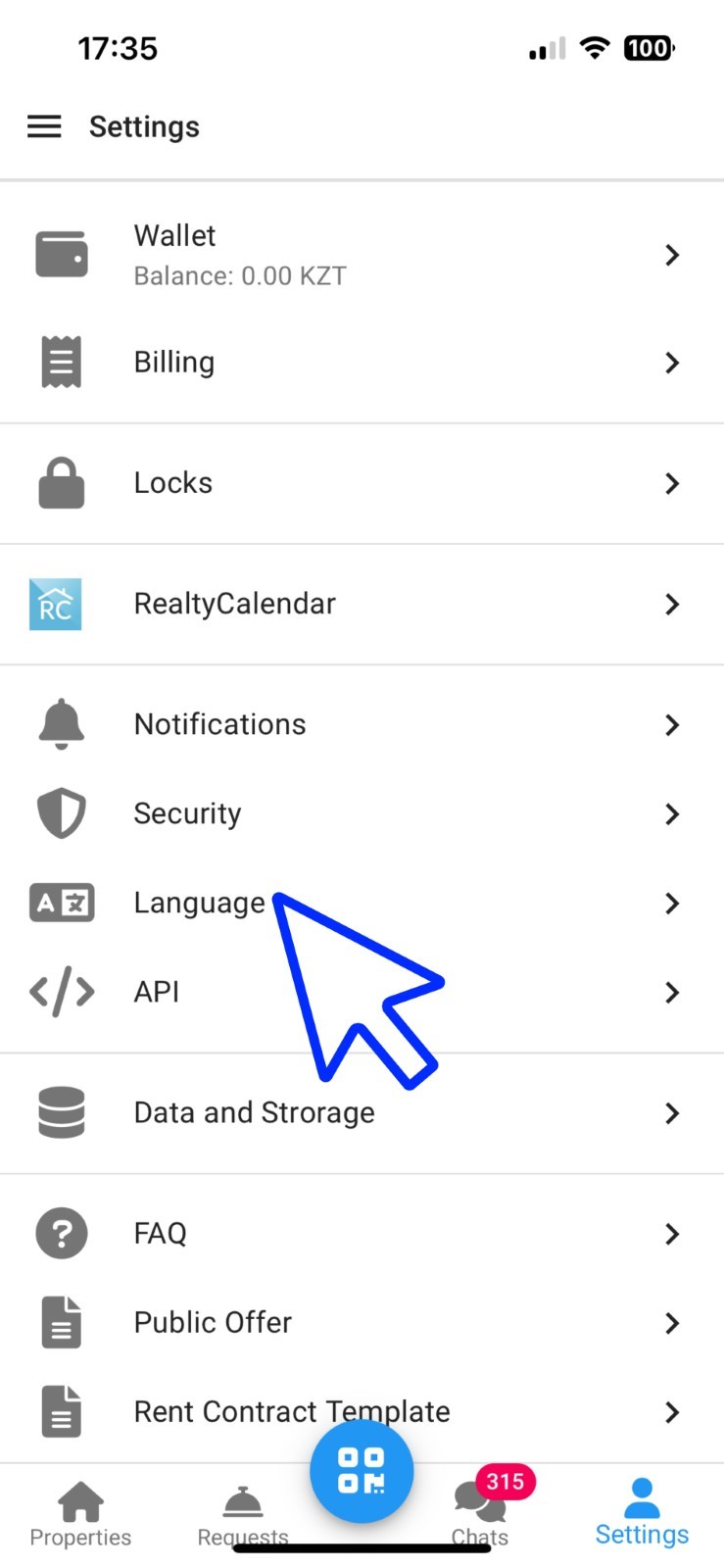
Task: Open the Public Offer document
Action: point(362,1322)
